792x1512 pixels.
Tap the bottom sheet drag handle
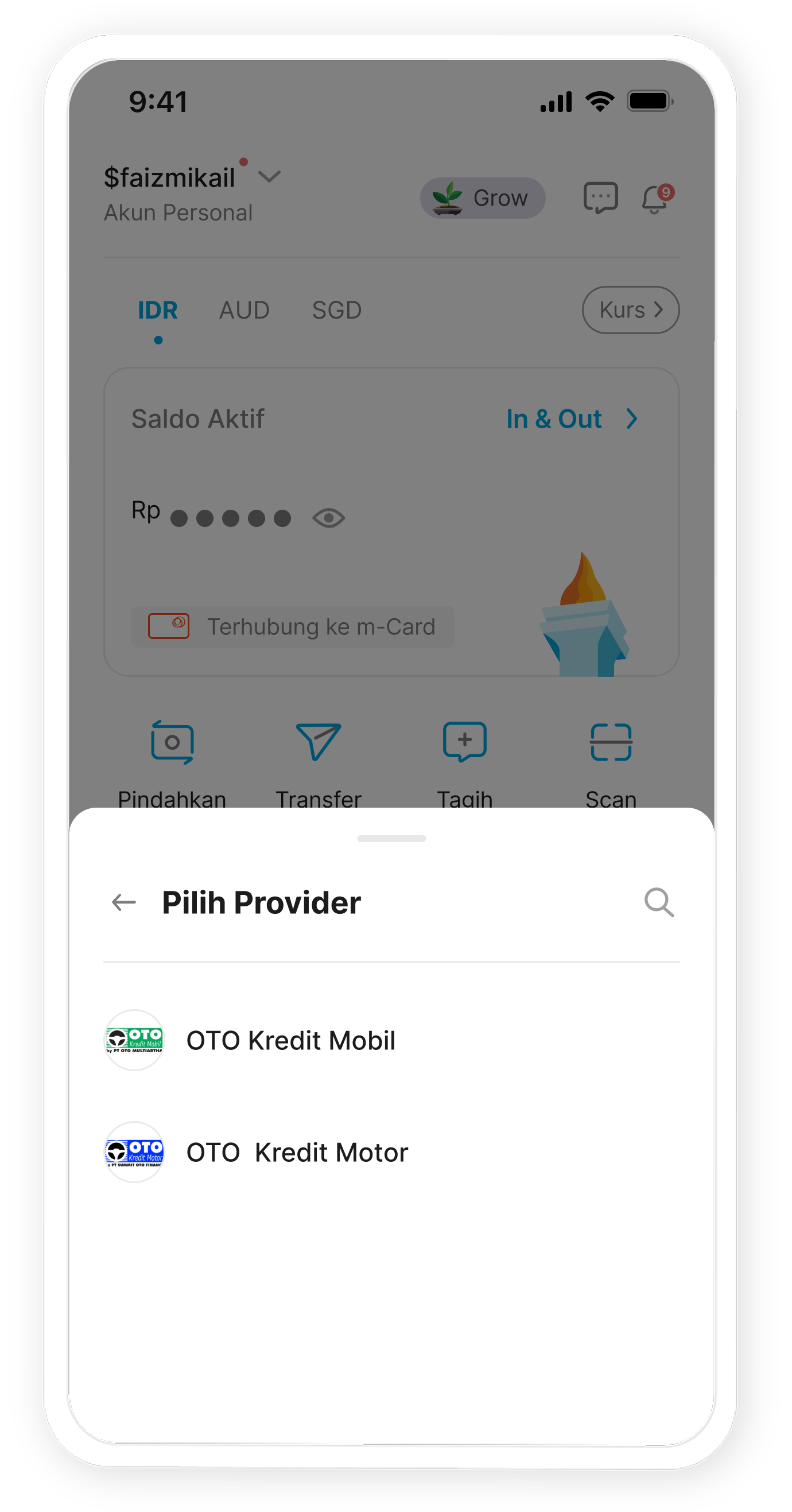pyautogui.click(x=391, y=838)
